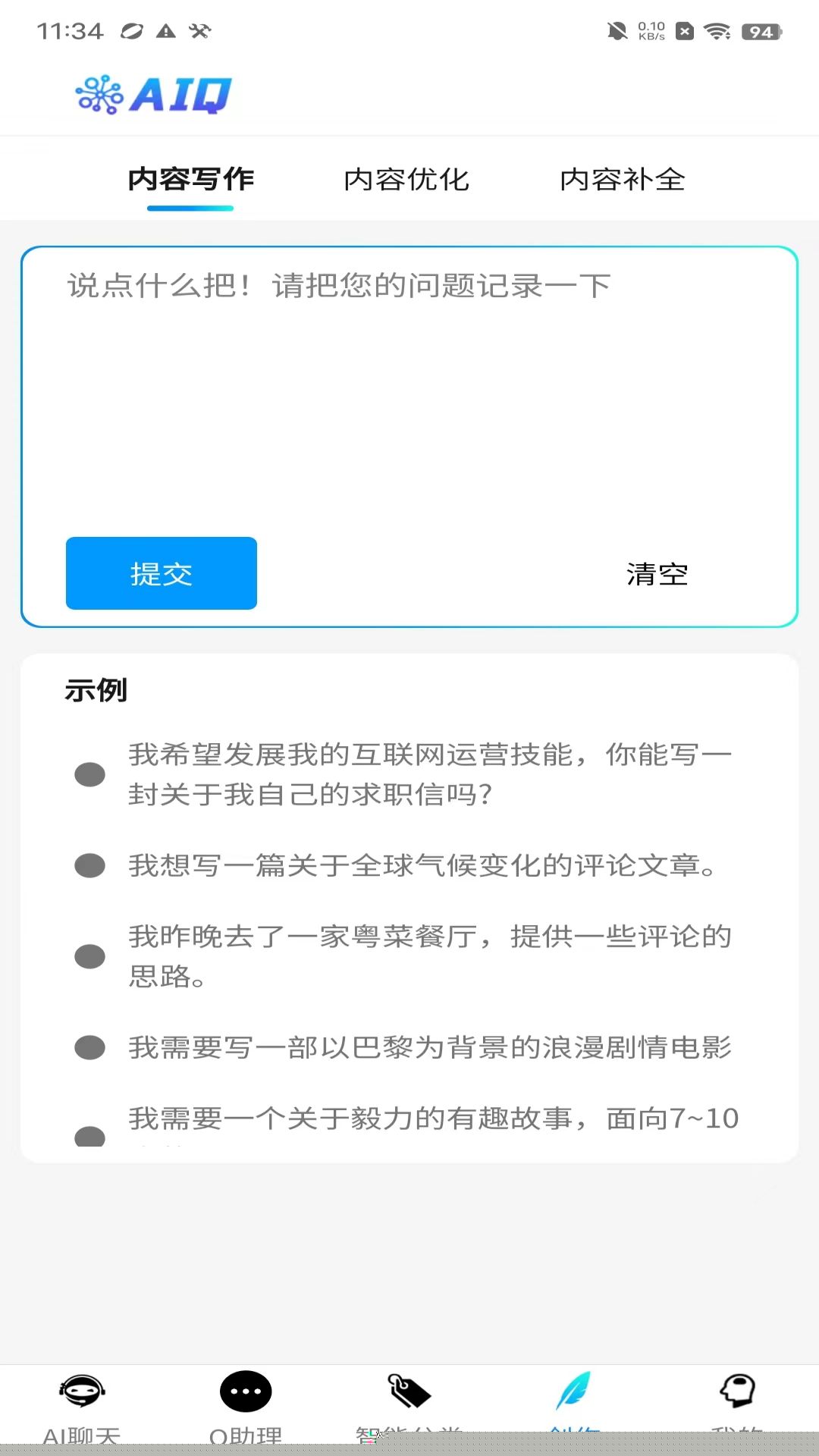Viewport: 819px width, 1456px height.
Task: Pick the 全球气候变化评论文章 example
Action: pos(422,865)
